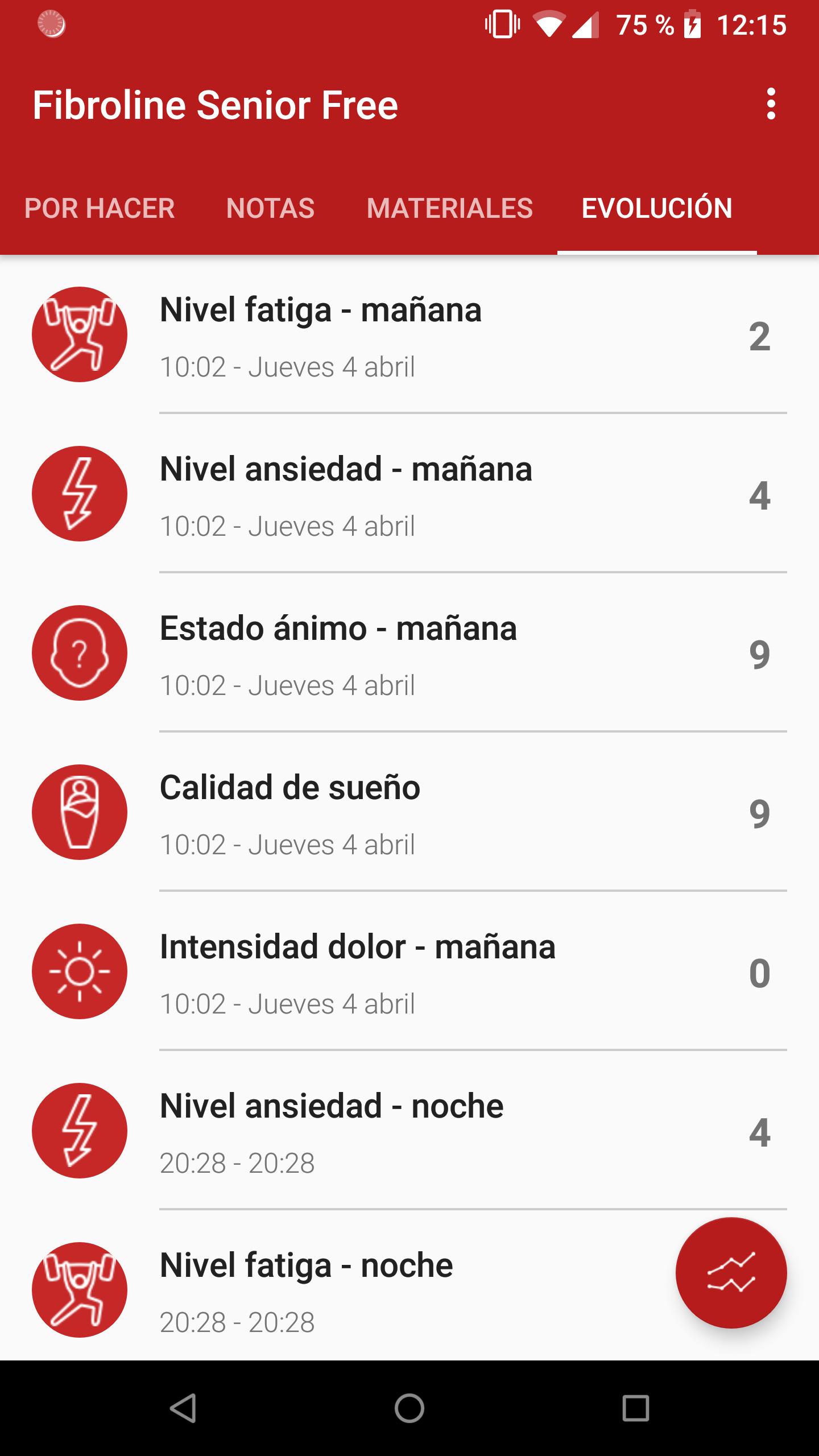Open Calidad de sueño entry
The width and height of the screenshot is (819, 1456).
tap(409, 812)
